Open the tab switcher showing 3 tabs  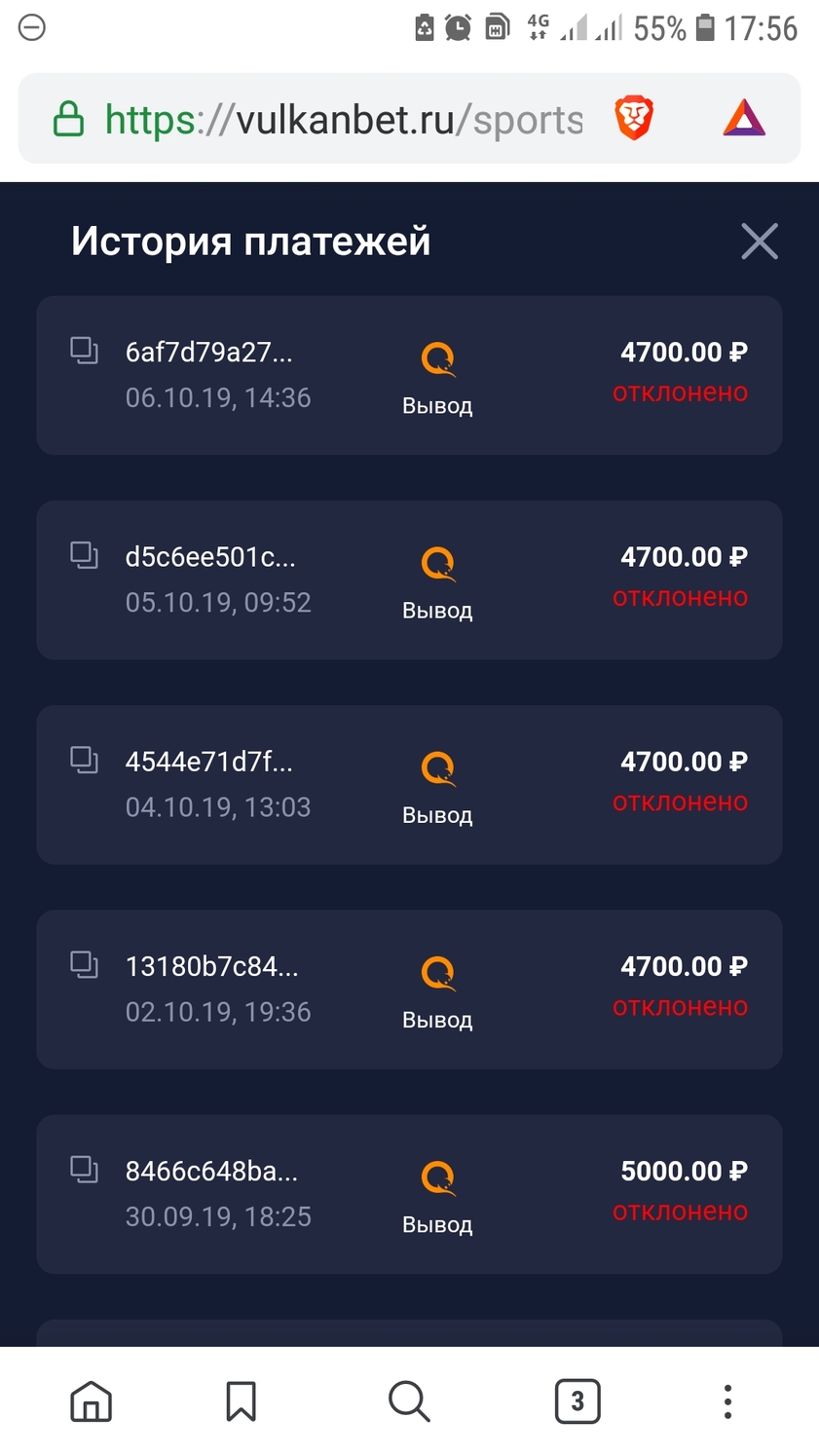577,1401
